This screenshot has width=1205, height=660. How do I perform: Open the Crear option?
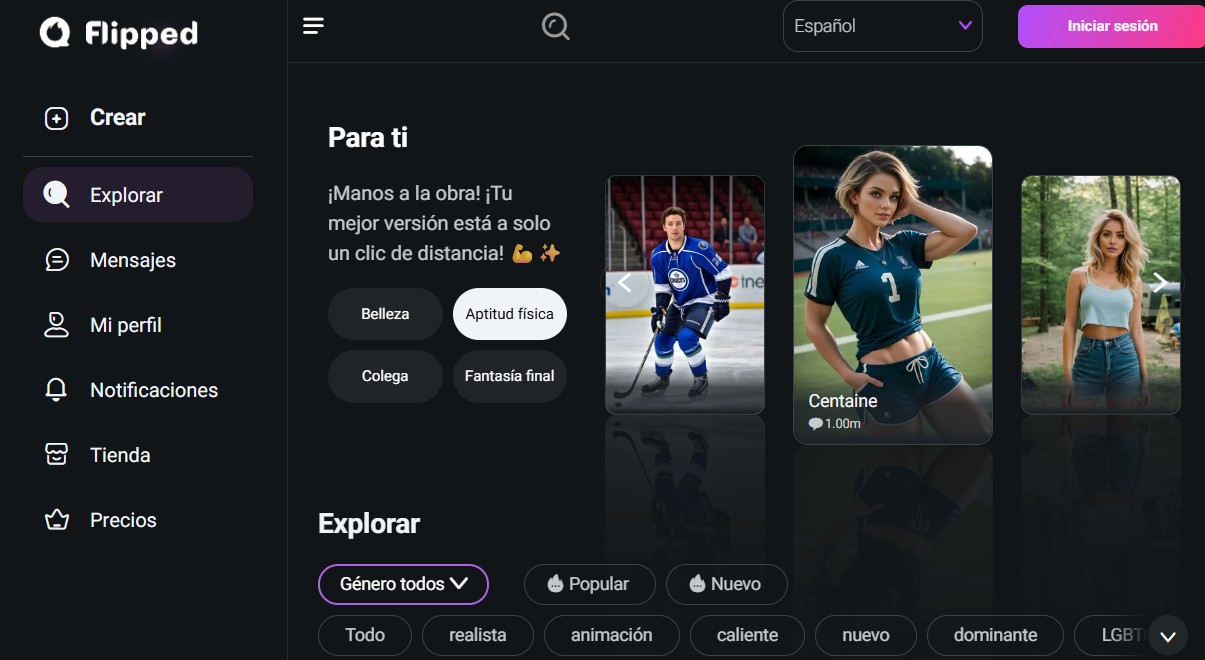(117, 118)
